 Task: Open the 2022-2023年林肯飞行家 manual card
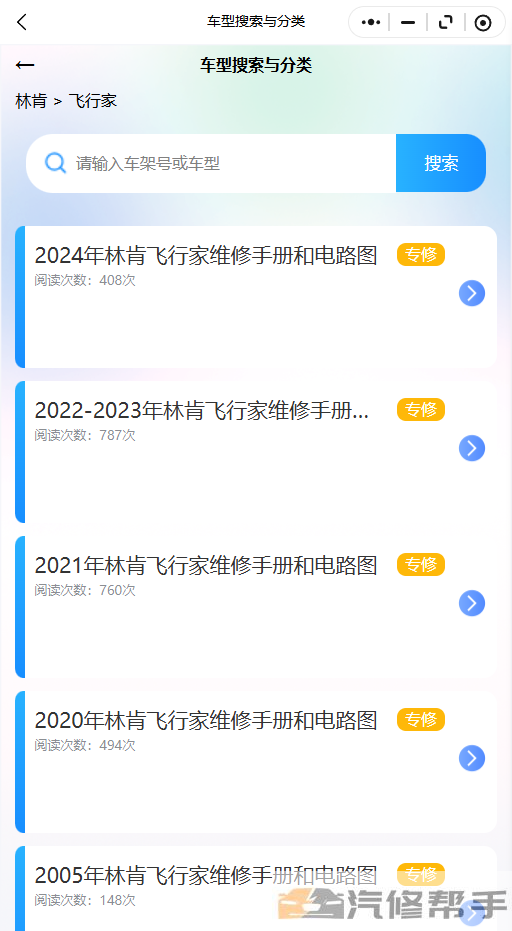click(x=256, y=452)
